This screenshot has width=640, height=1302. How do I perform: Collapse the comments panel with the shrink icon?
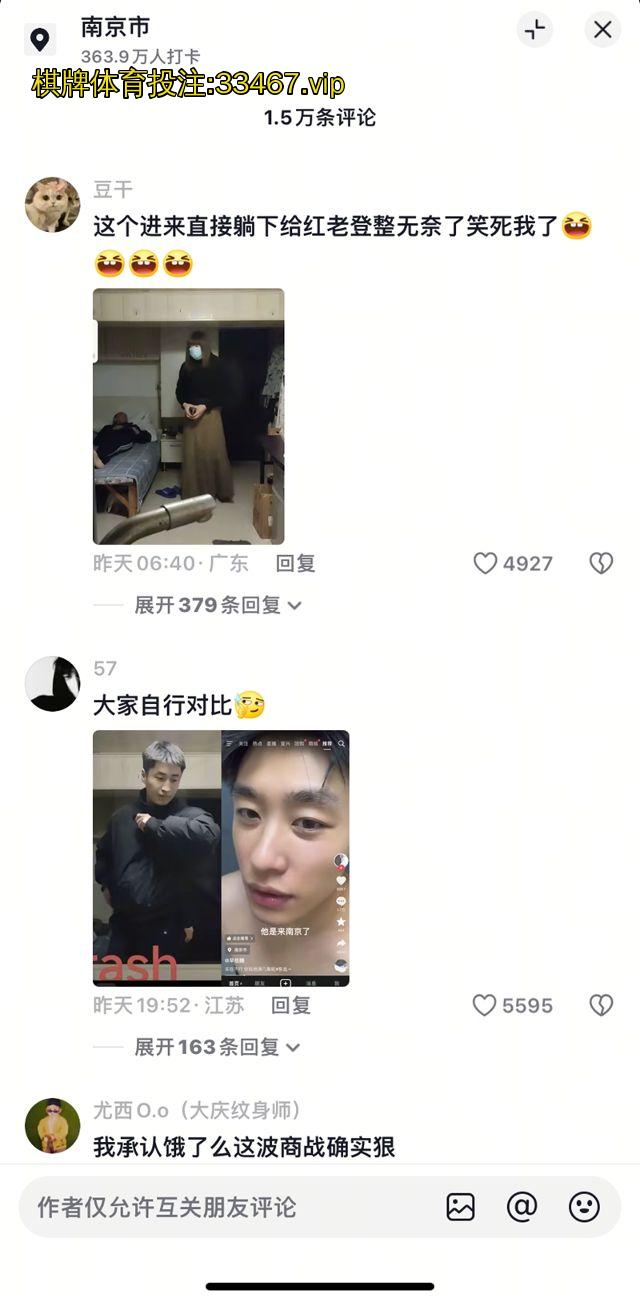pyautogui.click(x=535, y=30)
